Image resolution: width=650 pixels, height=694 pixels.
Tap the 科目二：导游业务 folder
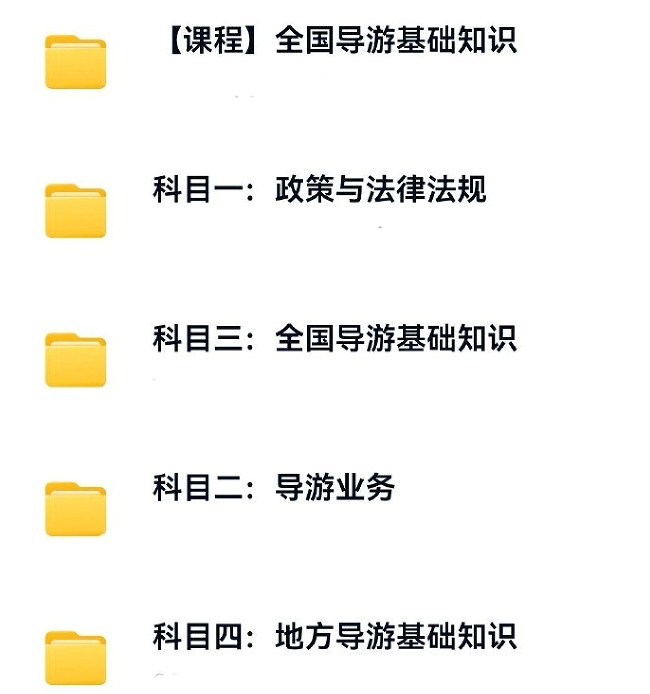[75, 508]
